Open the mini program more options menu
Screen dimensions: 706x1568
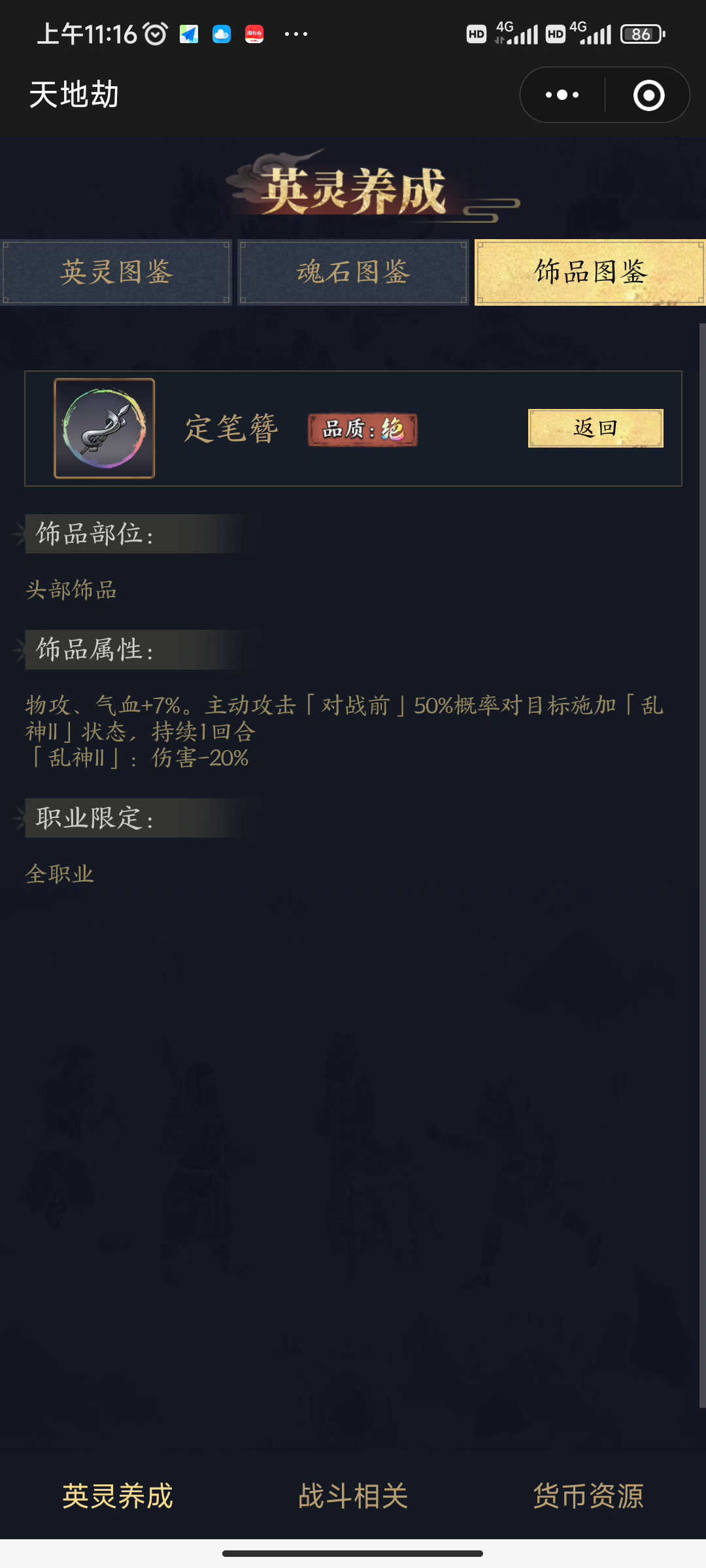562,95
